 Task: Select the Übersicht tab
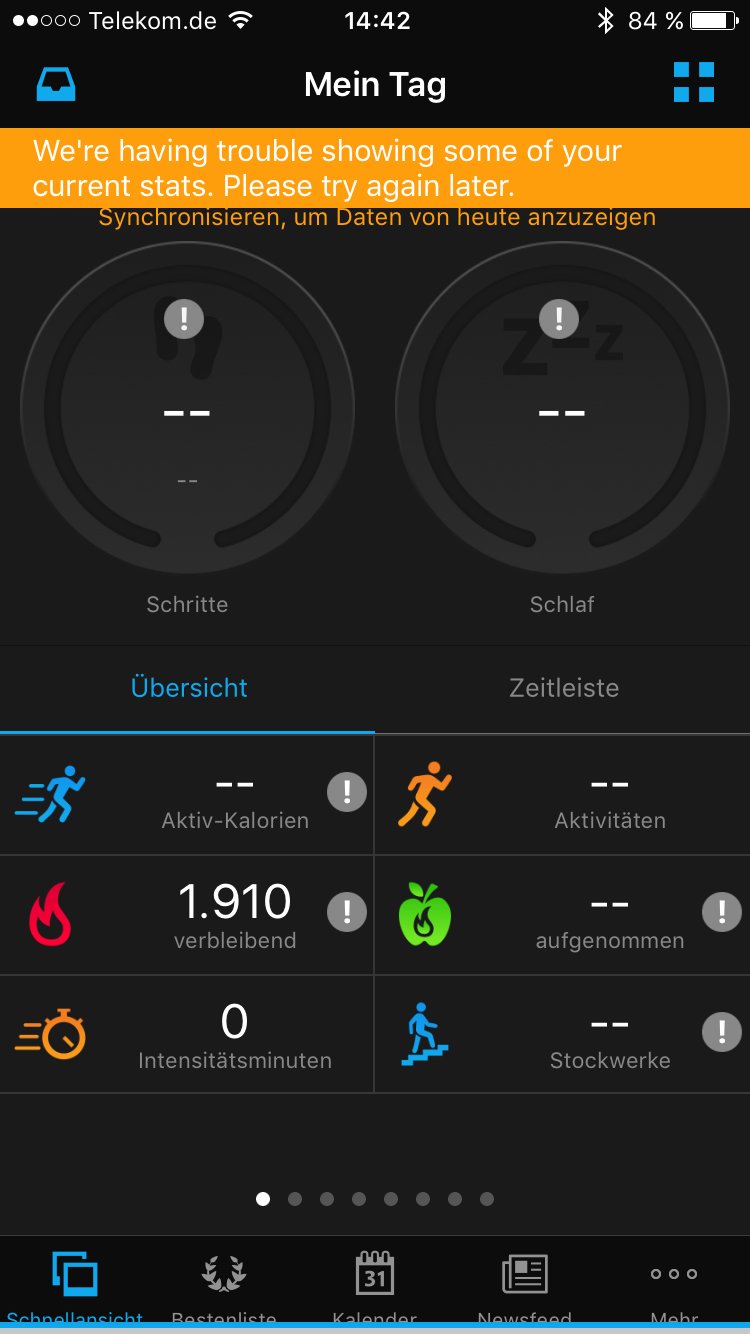click(188, 688)
